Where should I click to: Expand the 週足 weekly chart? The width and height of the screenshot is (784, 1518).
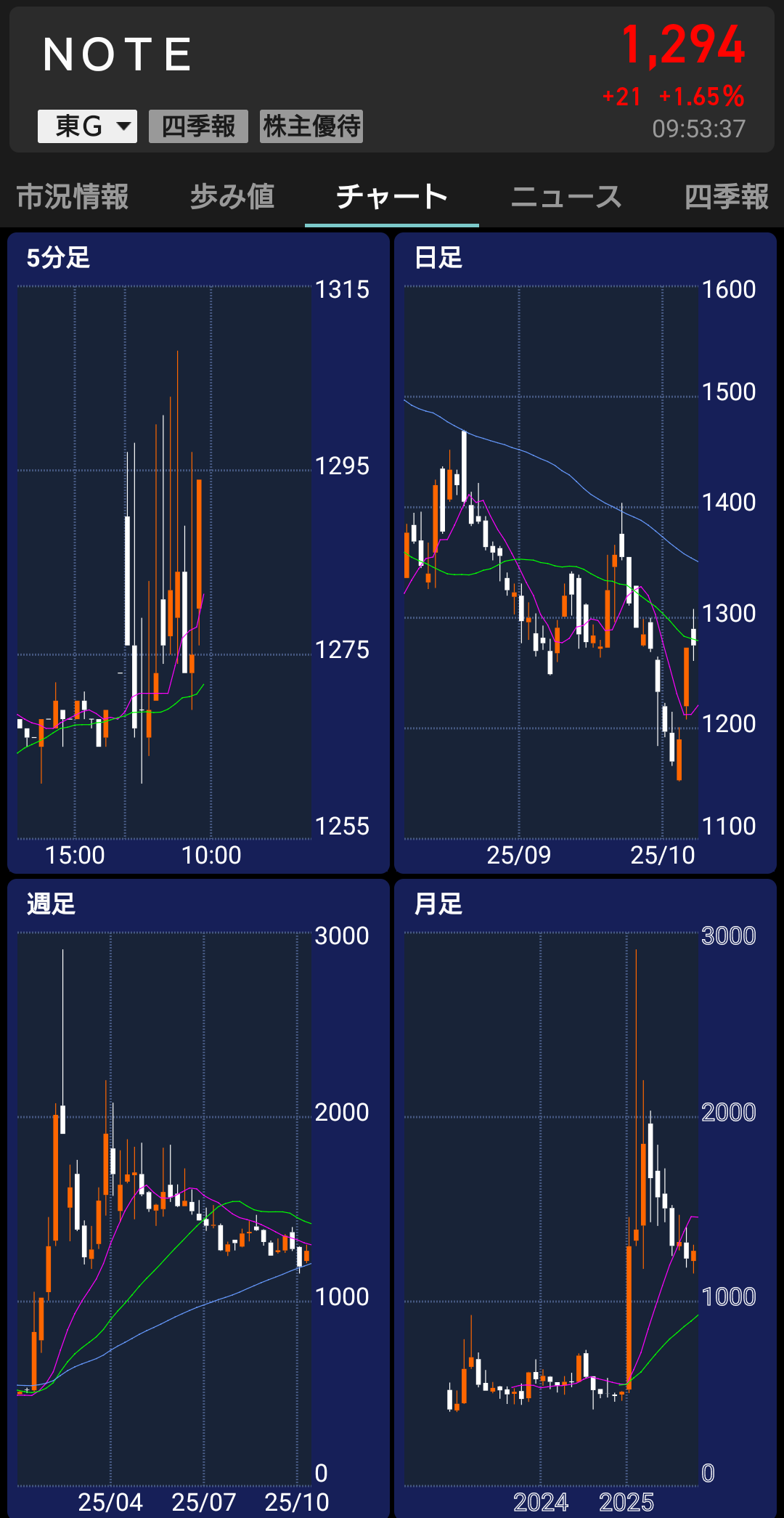[198, 1198]
